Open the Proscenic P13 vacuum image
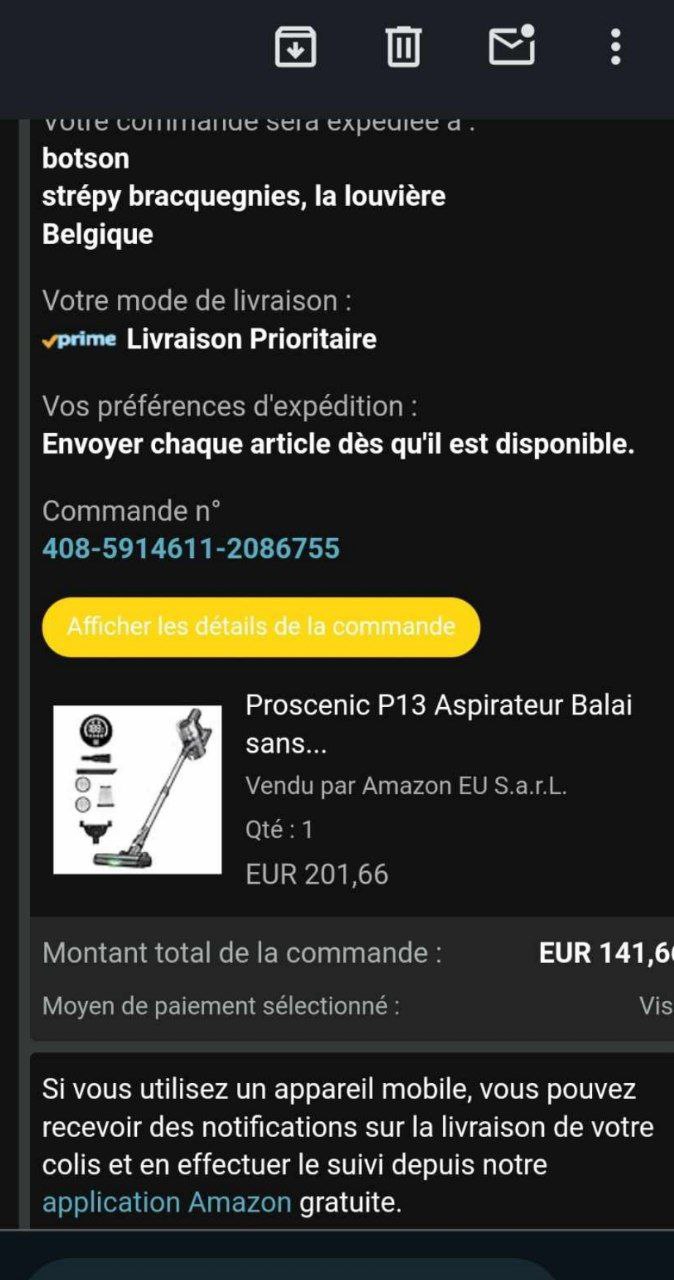This screenshot has height=1280, width=674. (138, 790)
